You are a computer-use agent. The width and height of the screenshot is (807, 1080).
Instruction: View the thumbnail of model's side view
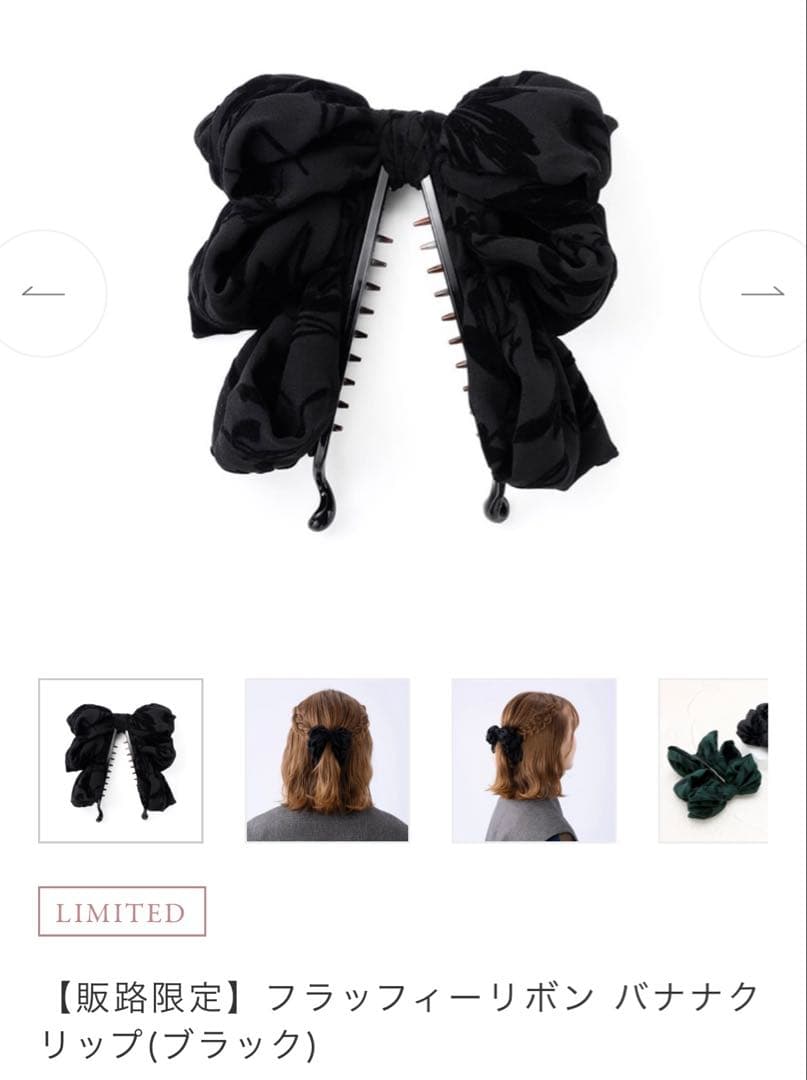tap(533, 760)
